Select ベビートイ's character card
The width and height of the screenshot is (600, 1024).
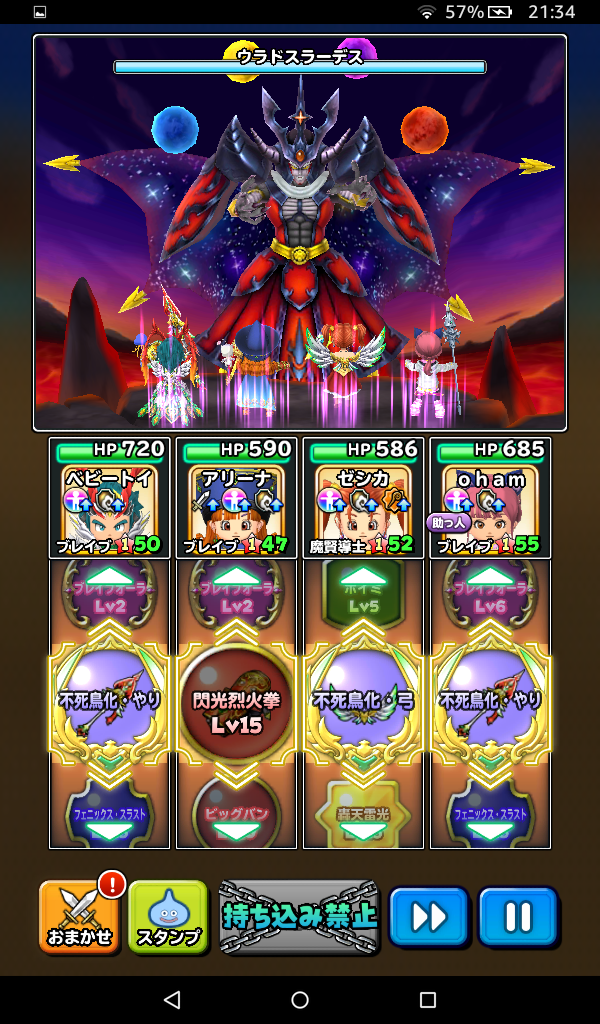(x=109, y=498)
